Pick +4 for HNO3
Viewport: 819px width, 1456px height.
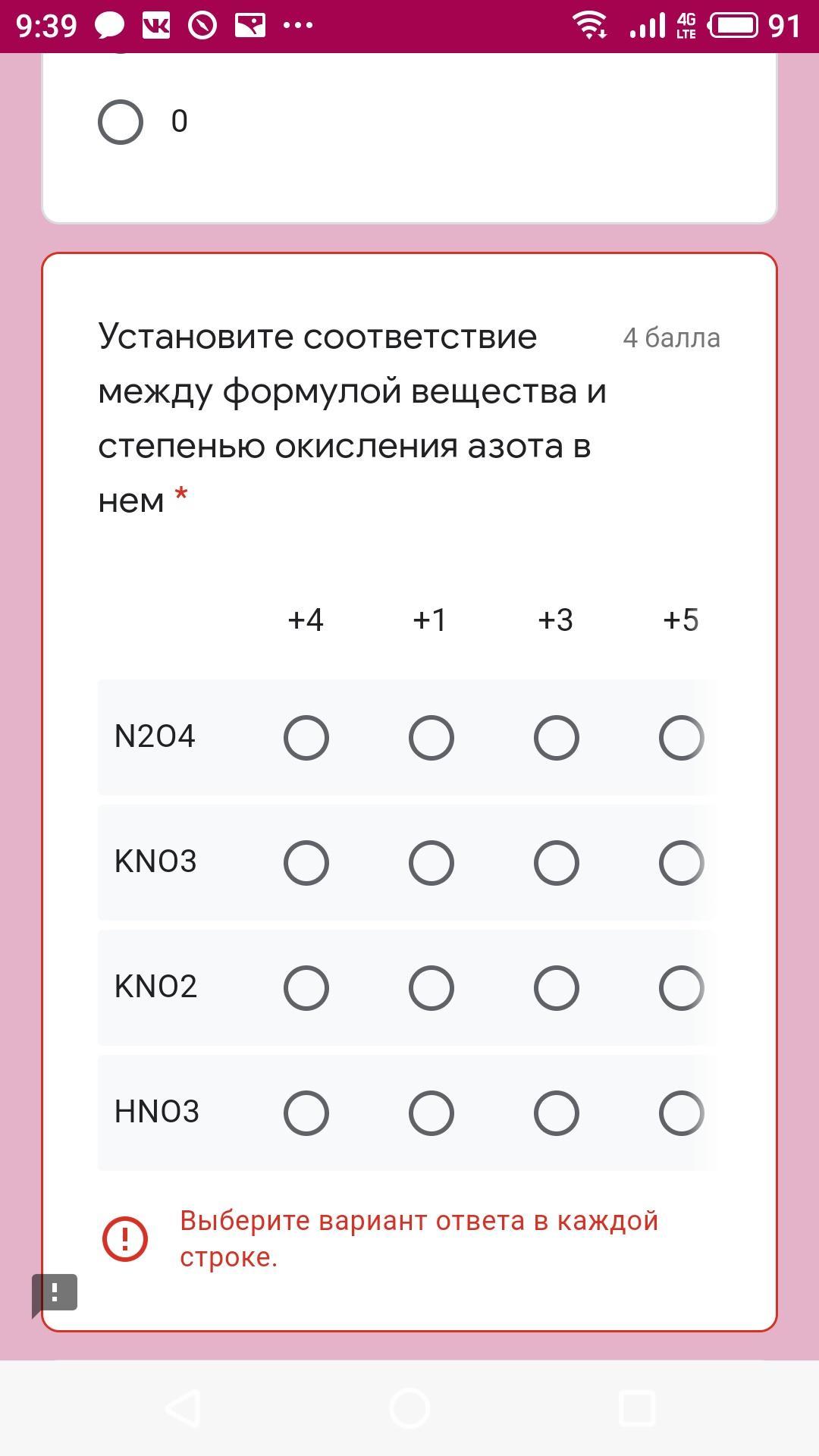tap(306, 1113)
